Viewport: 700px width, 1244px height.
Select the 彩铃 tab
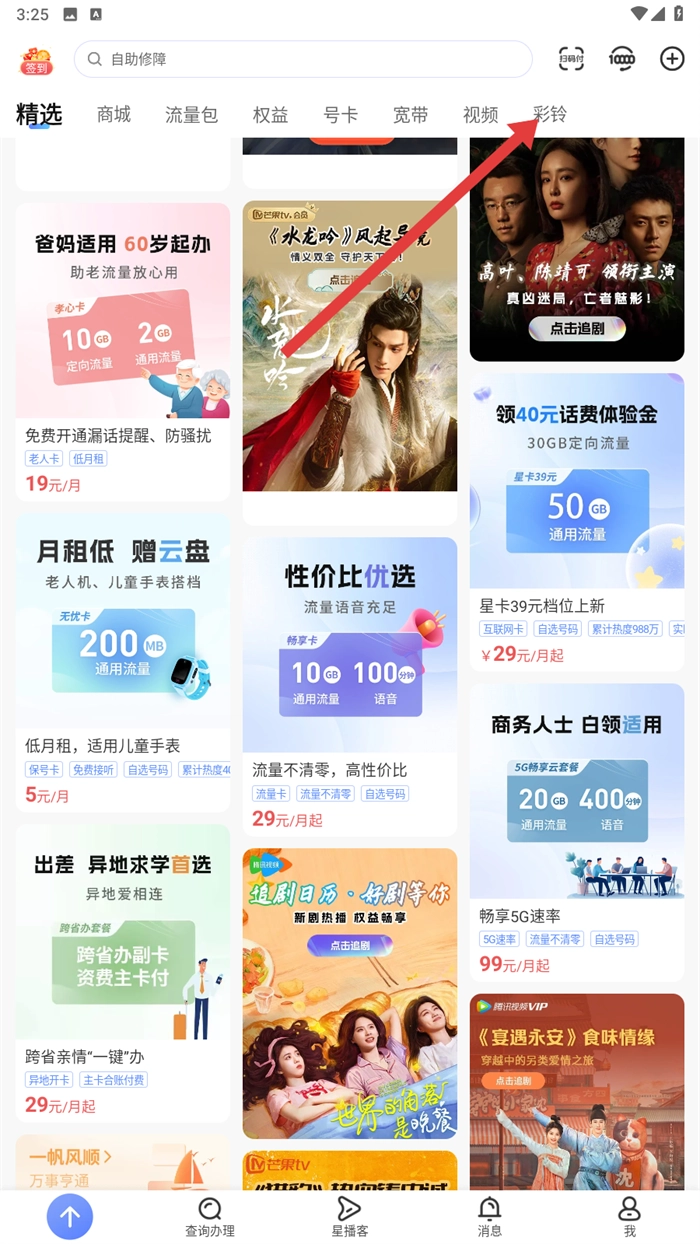click(x=550, y=114)
